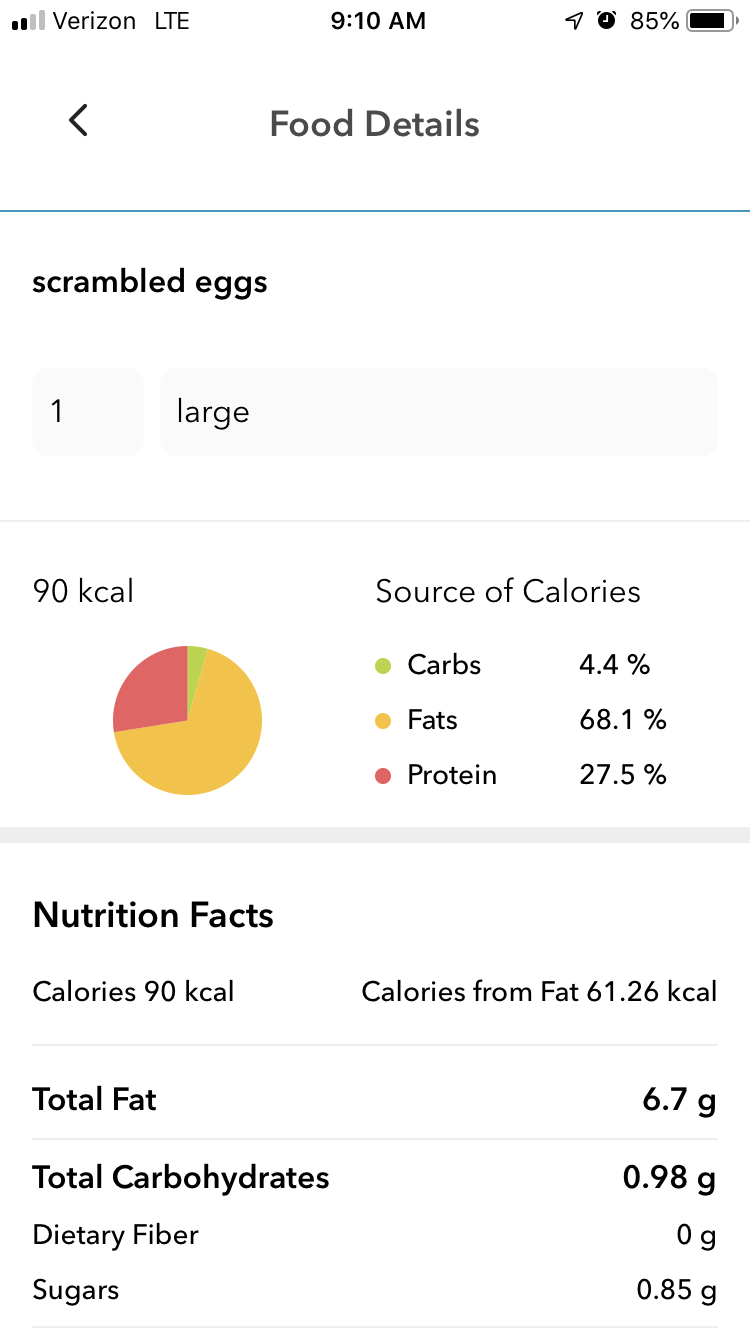
Task: Select the Food Details title
Action: [374, 123]
